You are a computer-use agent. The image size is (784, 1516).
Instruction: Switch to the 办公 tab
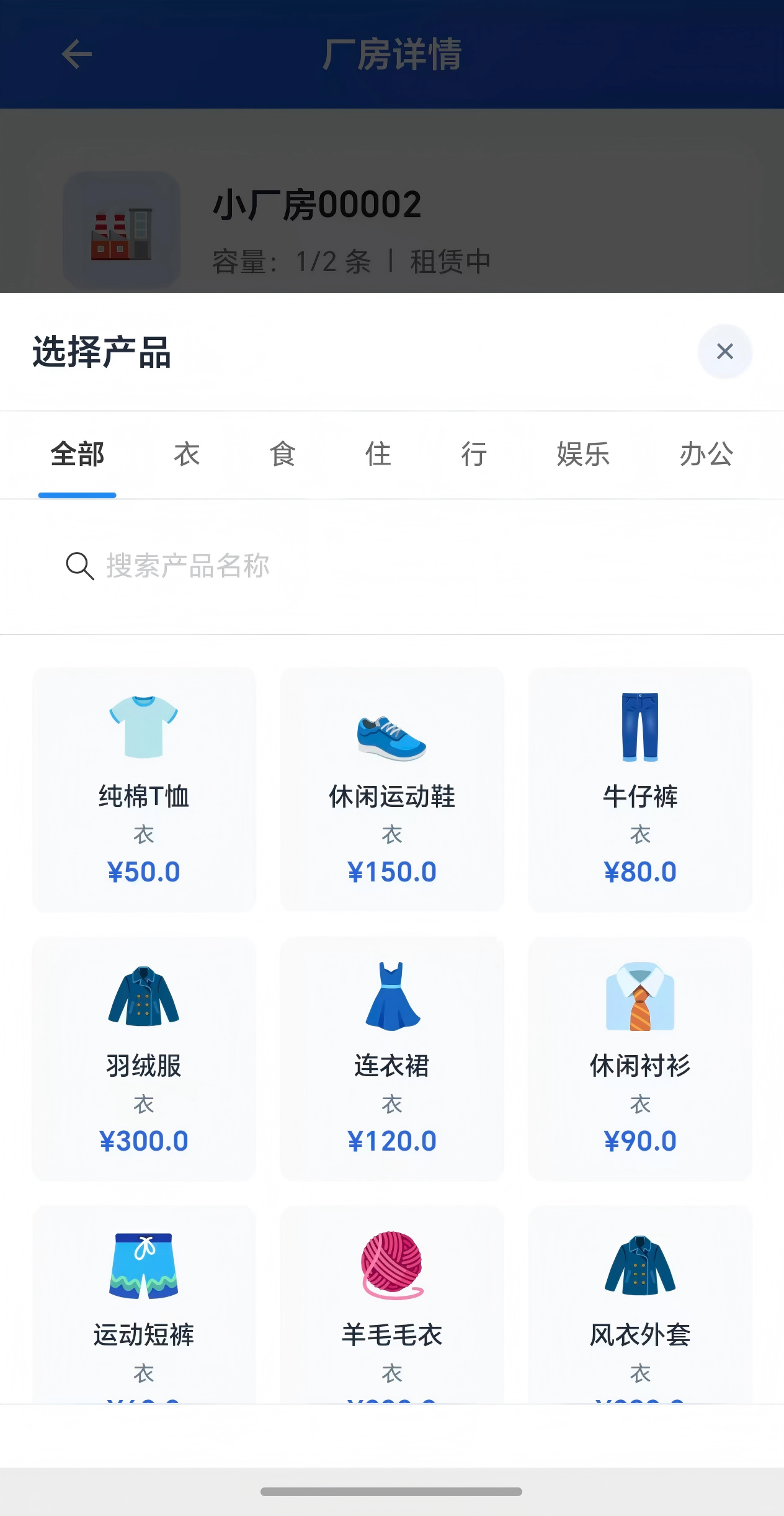pos(706,454)
